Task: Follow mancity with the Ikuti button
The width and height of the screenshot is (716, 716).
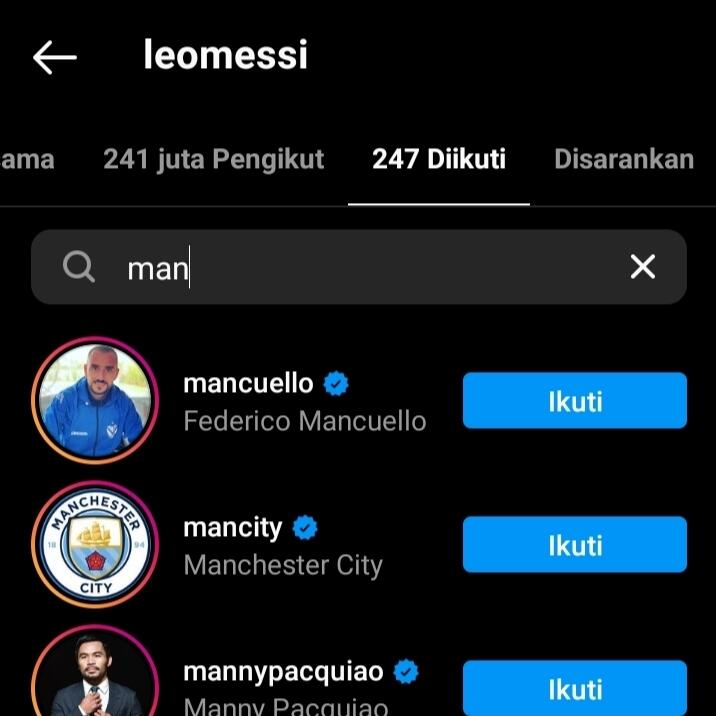Action: point(574,545)
